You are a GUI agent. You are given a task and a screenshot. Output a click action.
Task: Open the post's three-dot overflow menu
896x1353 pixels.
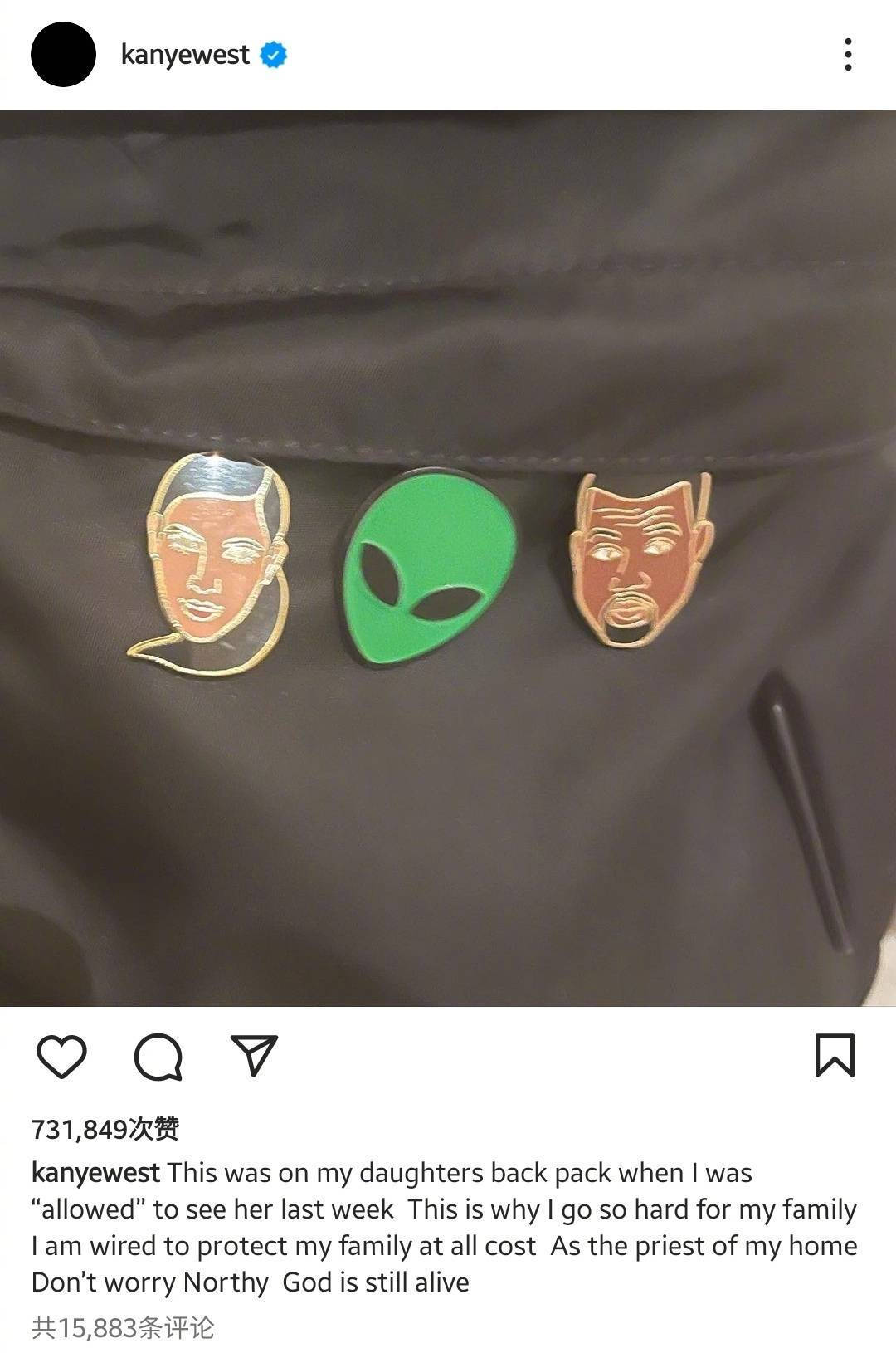847,55
